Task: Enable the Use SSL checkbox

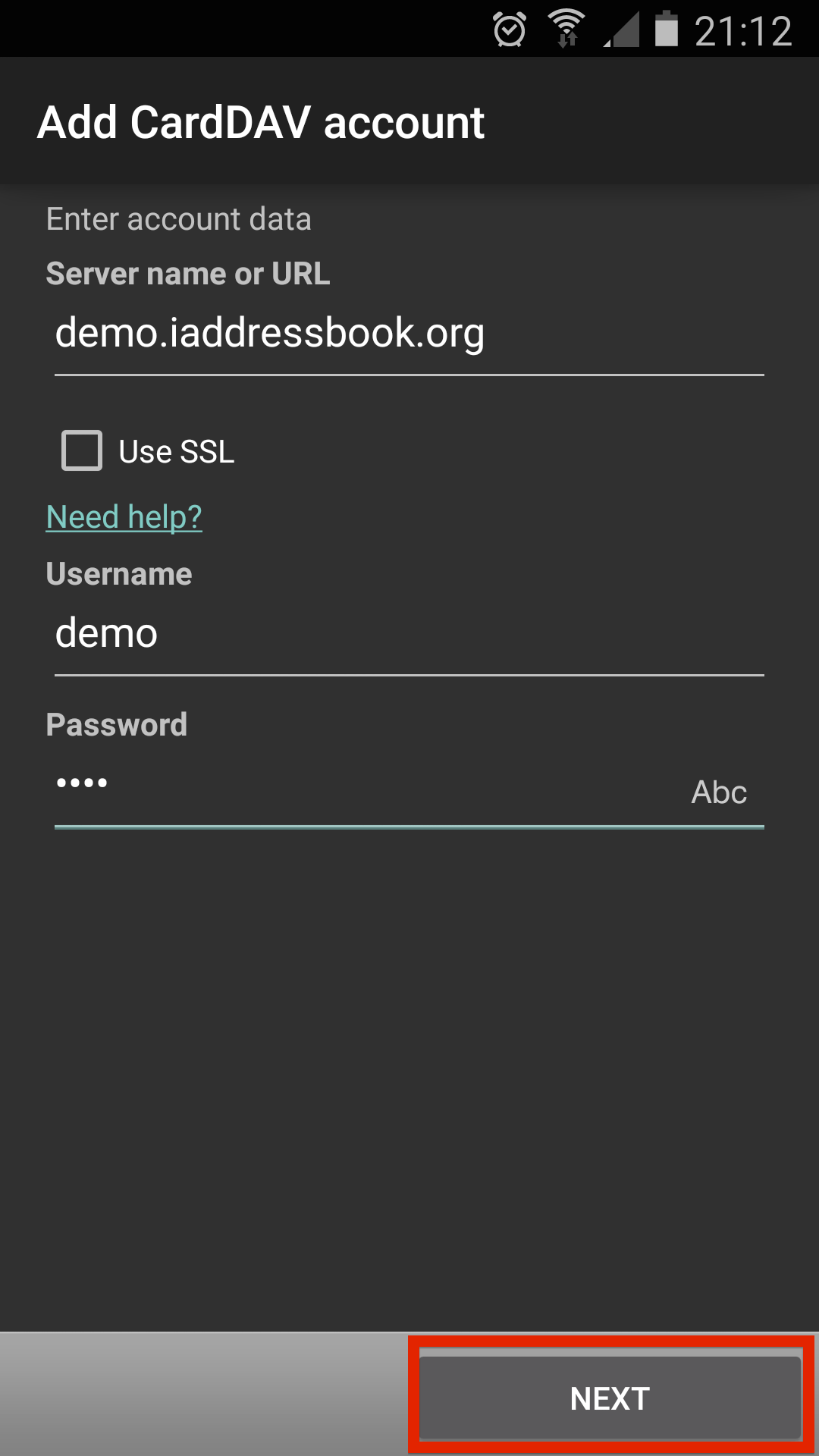Action: click(x=82, y=451)
